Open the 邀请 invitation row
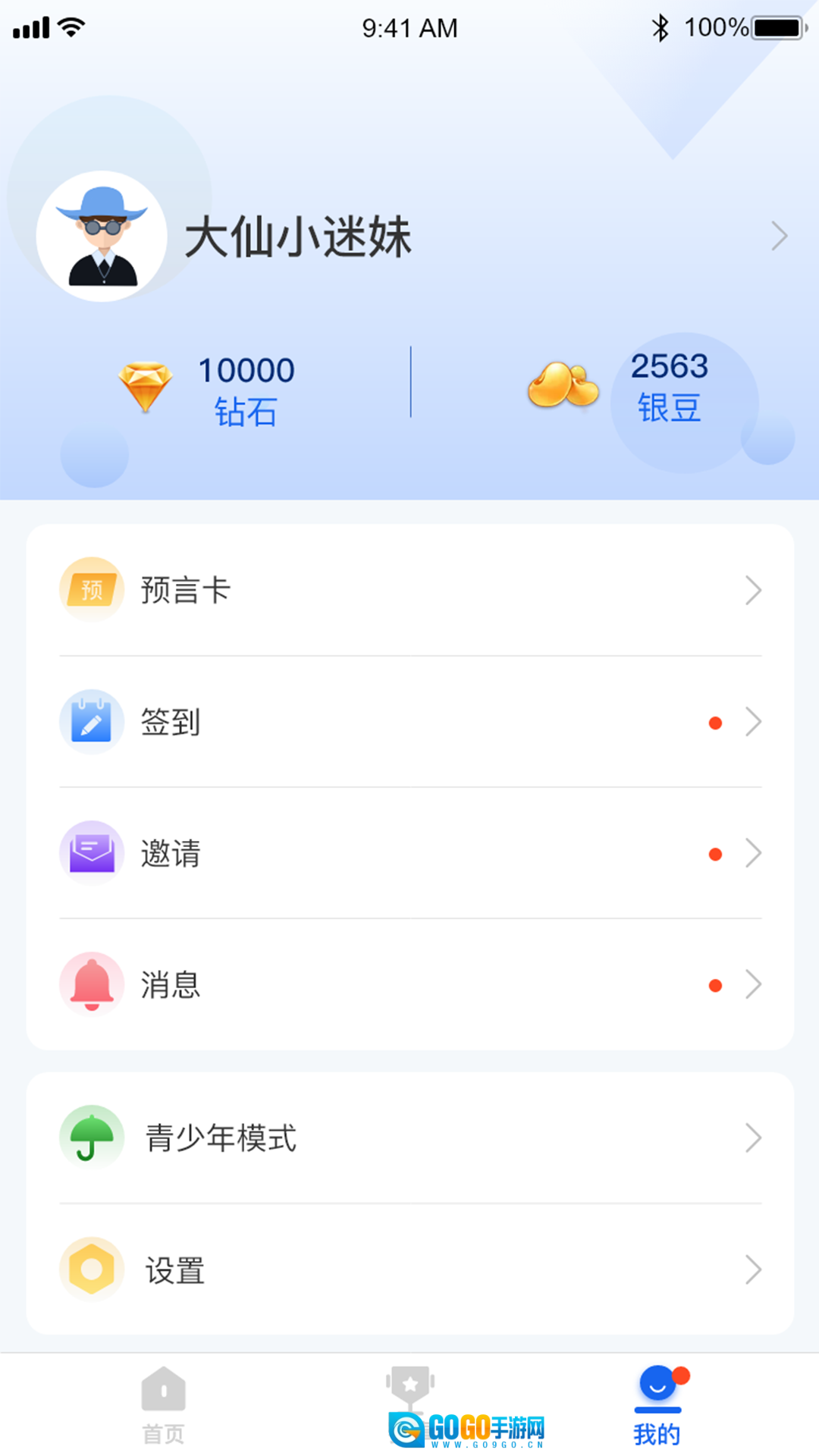Viewport: 819px width, 1456px height. (409, 853)
